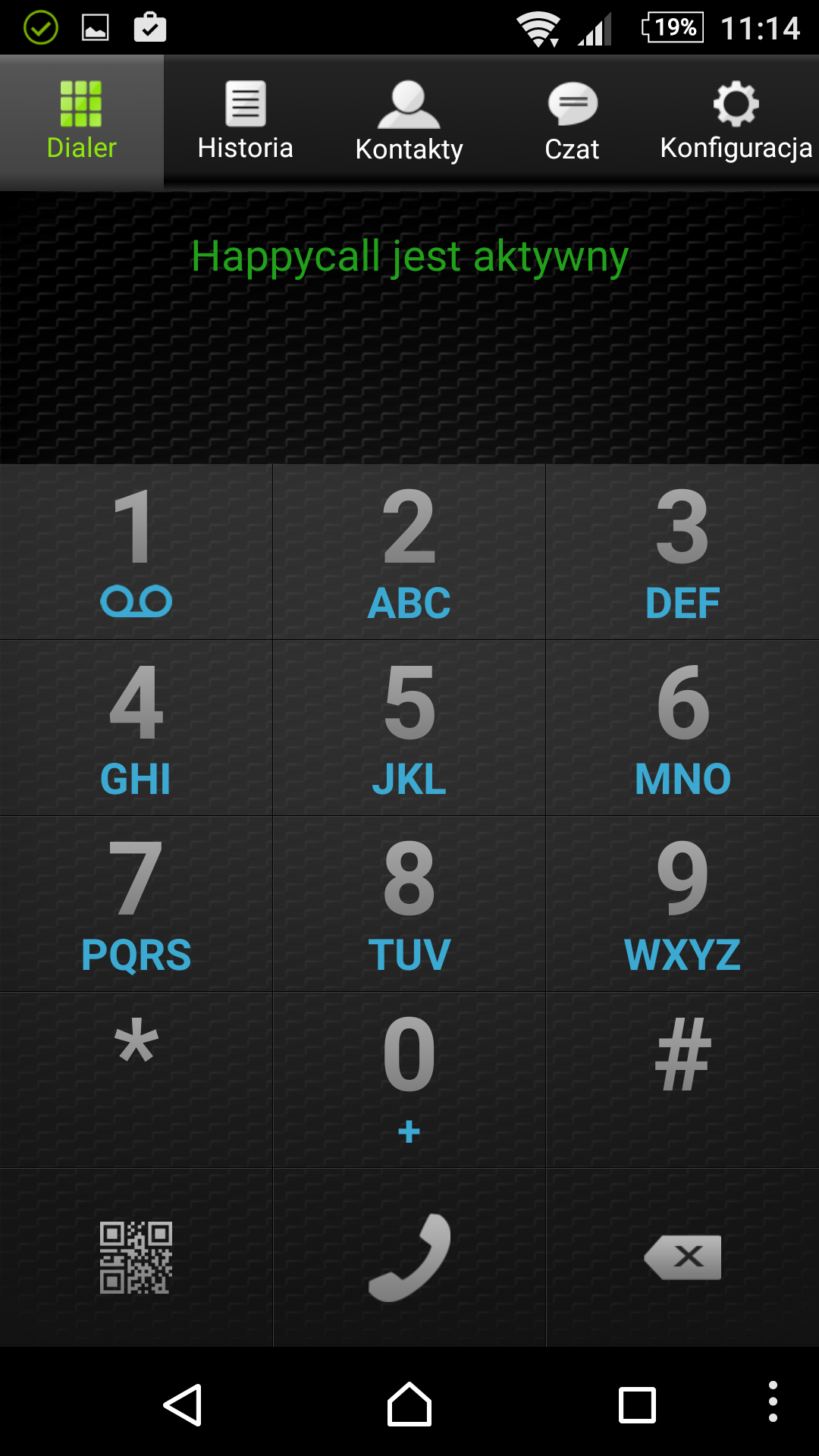Screen dimensions: 819x1456
Task: Enter digit 5 JKL
Action: point(409,728)
